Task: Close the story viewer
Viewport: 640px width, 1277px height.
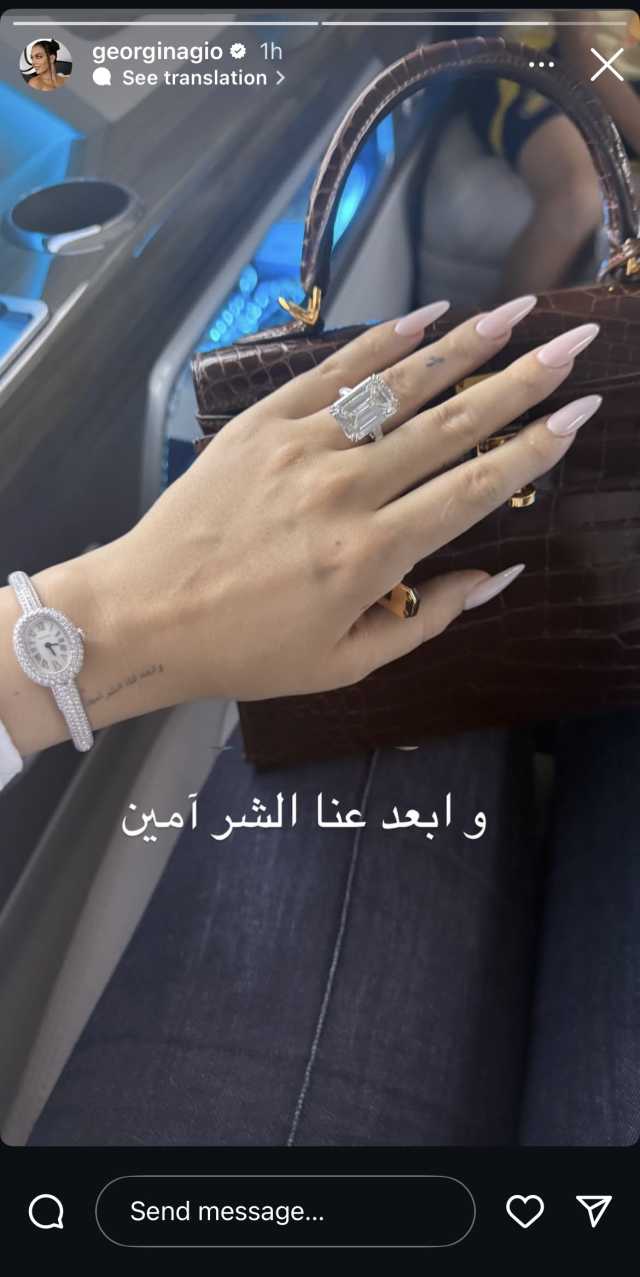Action: pos(606,65)
